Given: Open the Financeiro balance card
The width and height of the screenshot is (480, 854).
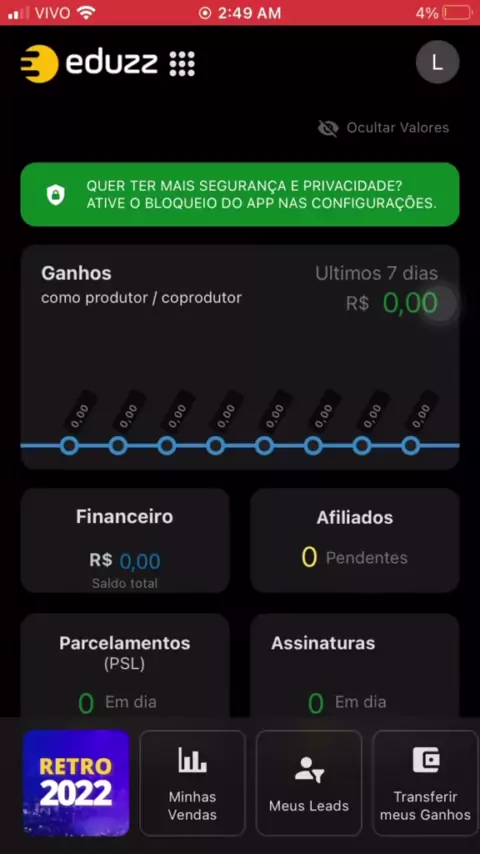Looking at the screenshot, I should (x=125, y=540).
